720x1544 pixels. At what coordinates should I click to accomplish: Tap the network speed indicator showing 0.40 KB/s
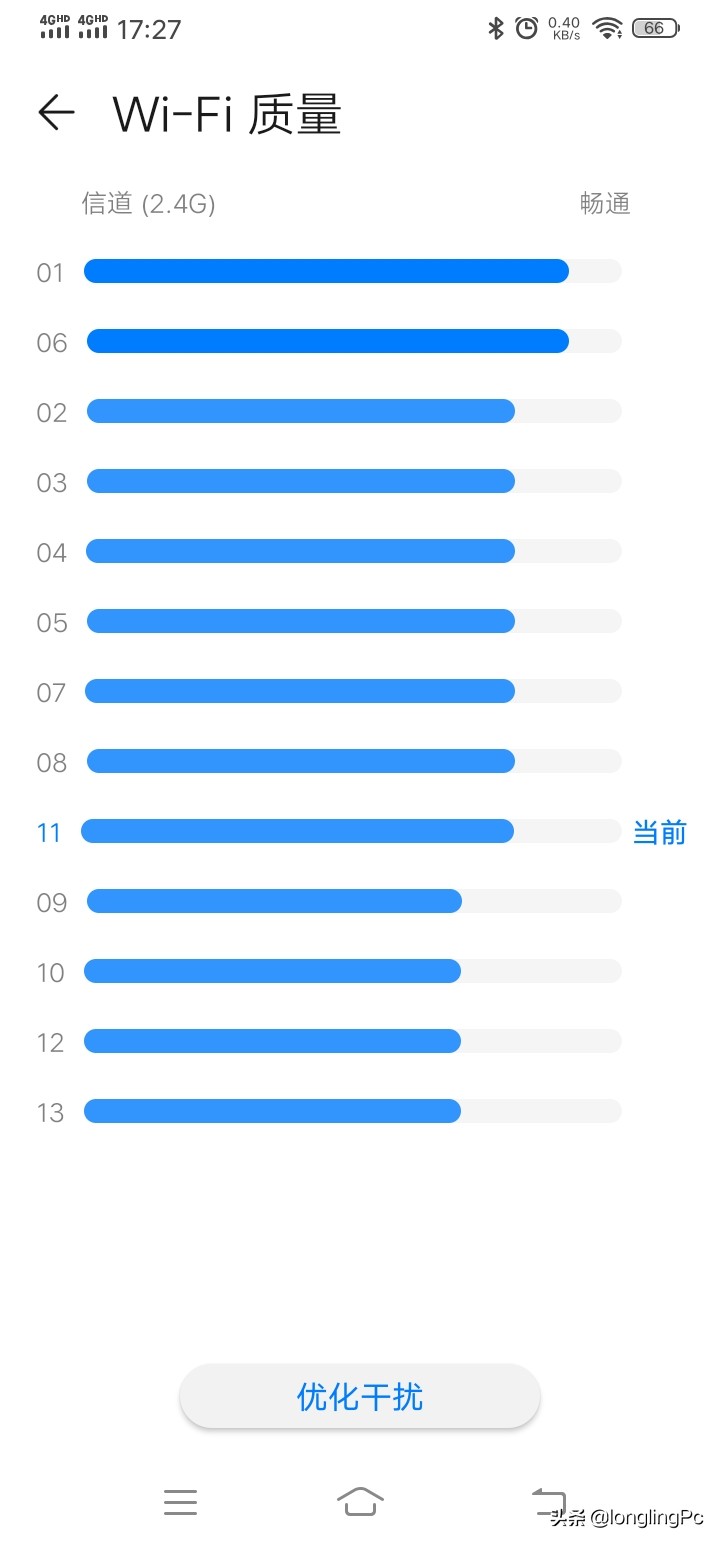point(563,28)
